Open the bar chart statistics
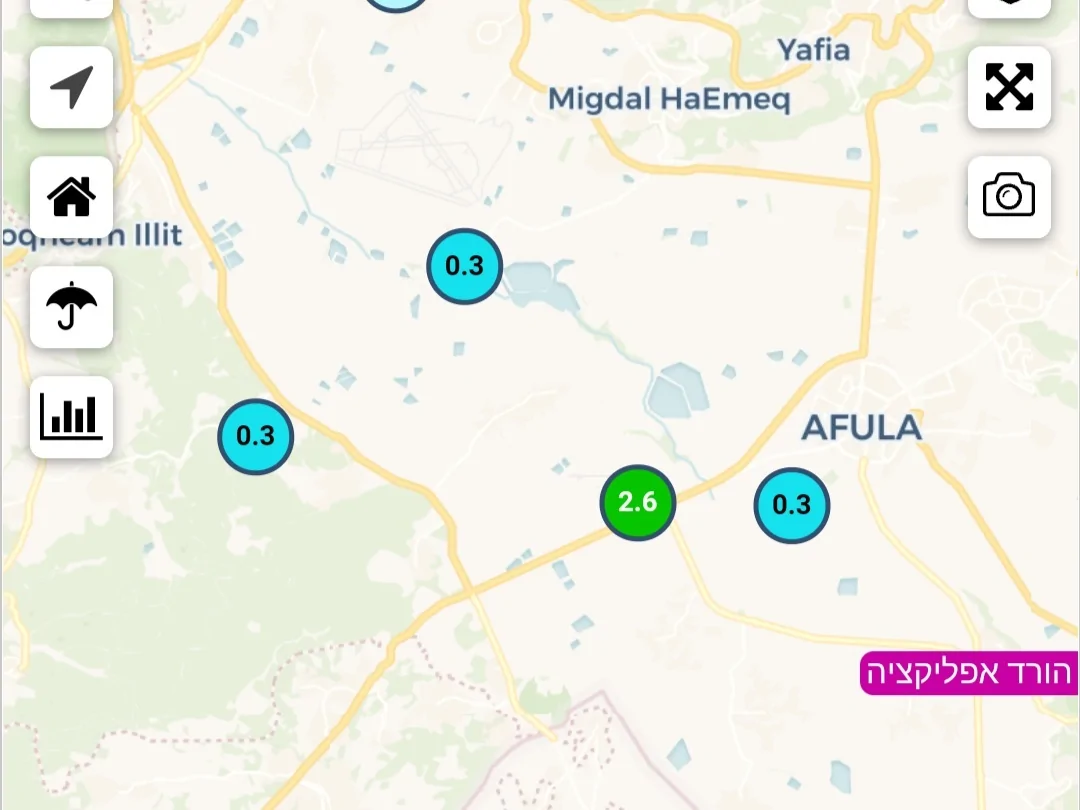Screen dimensions: 1080x810 tap(71, 417)
